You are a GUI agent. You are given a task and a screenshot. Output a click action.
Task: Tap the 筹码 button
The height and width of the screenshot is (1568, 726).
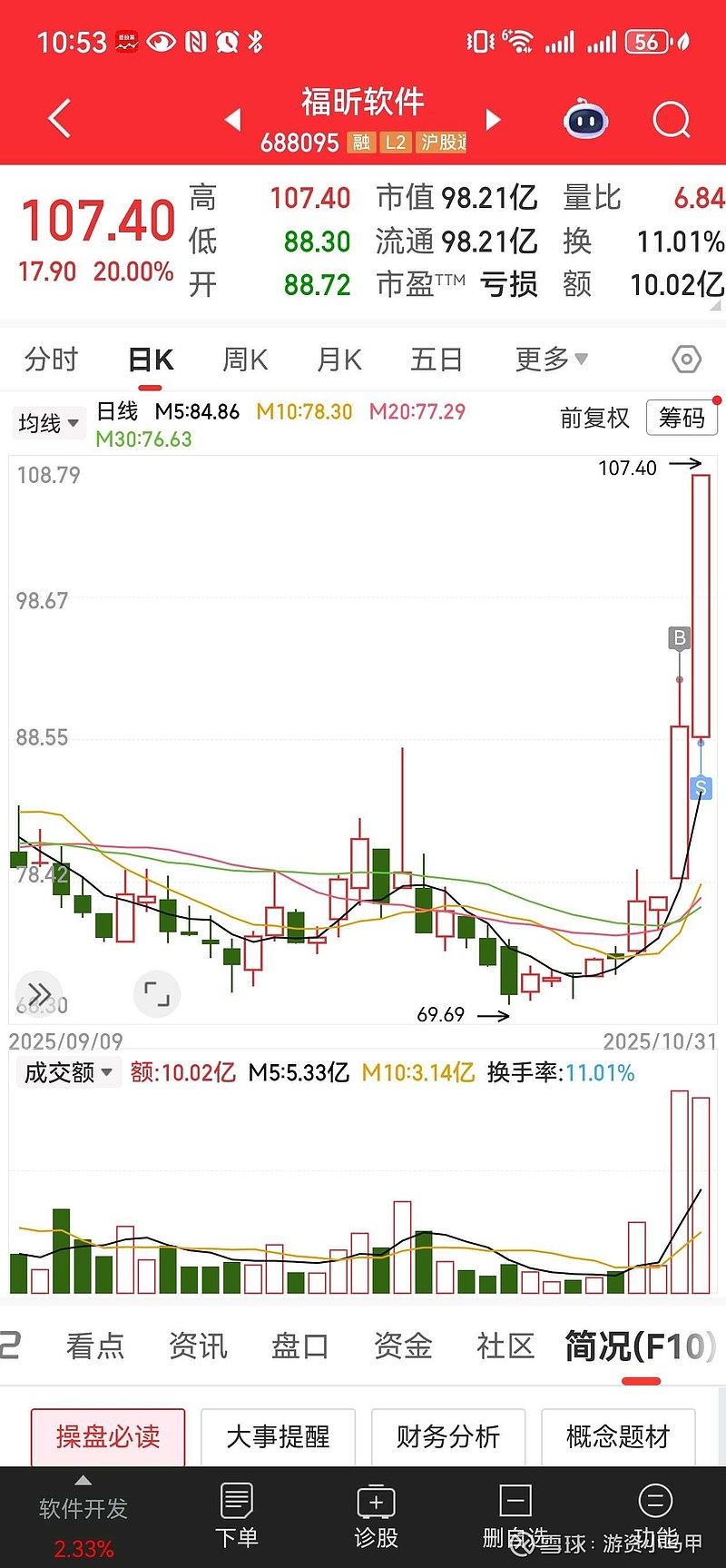pos(682,418)
